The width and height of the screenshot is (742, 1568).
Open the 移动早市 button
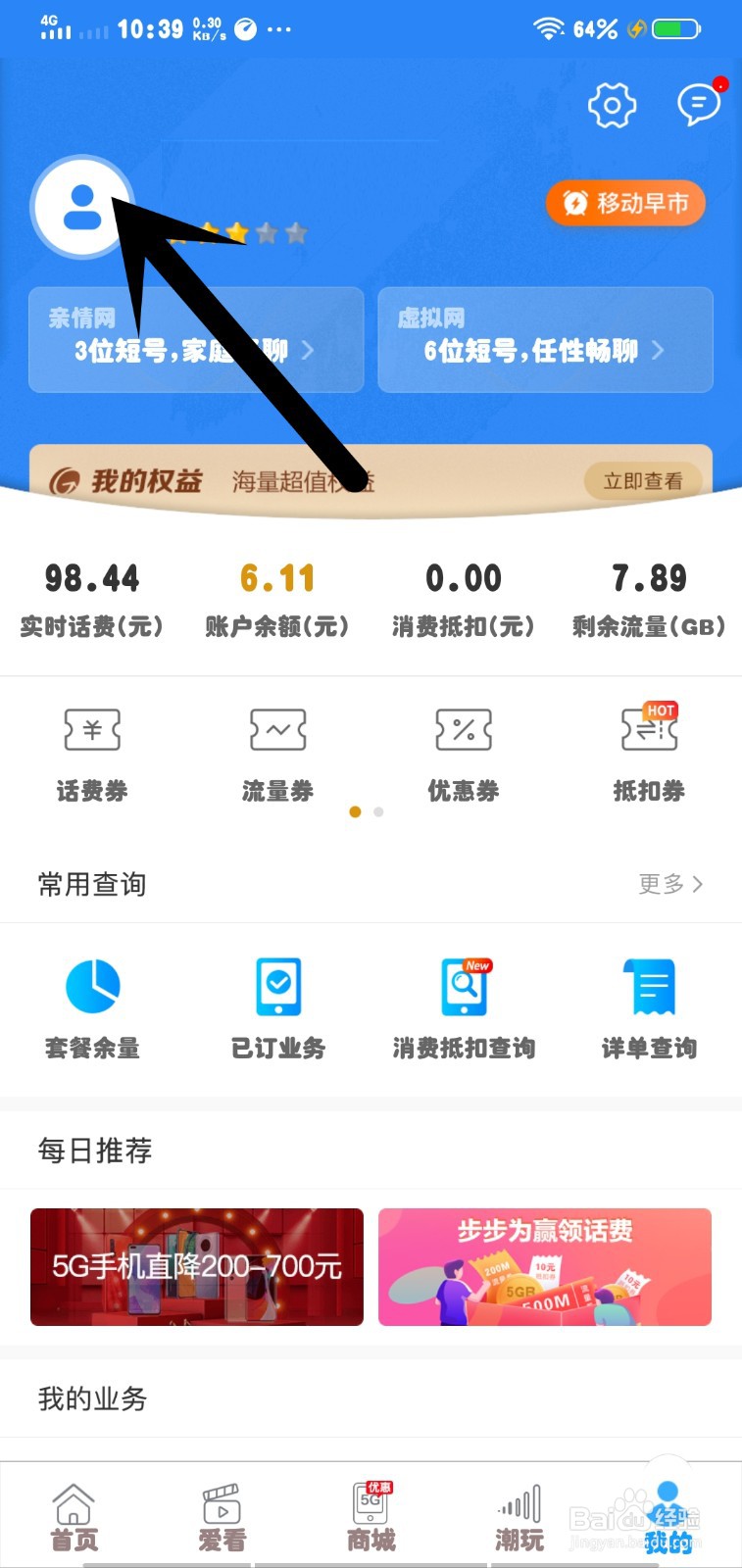624,203
